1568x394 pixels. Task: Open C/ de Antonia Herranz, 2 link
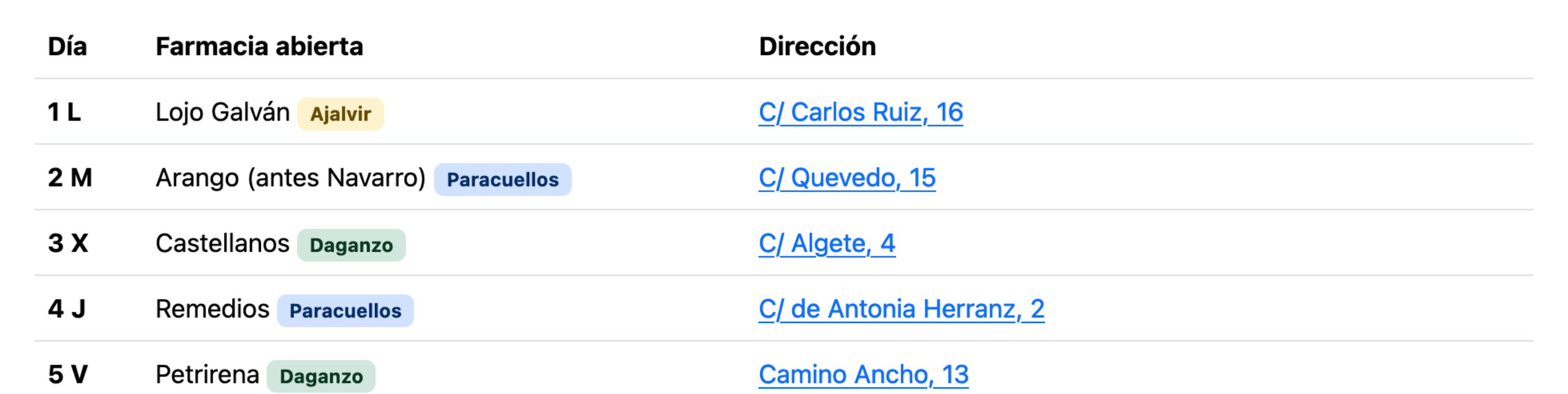(x=901, y=309)
